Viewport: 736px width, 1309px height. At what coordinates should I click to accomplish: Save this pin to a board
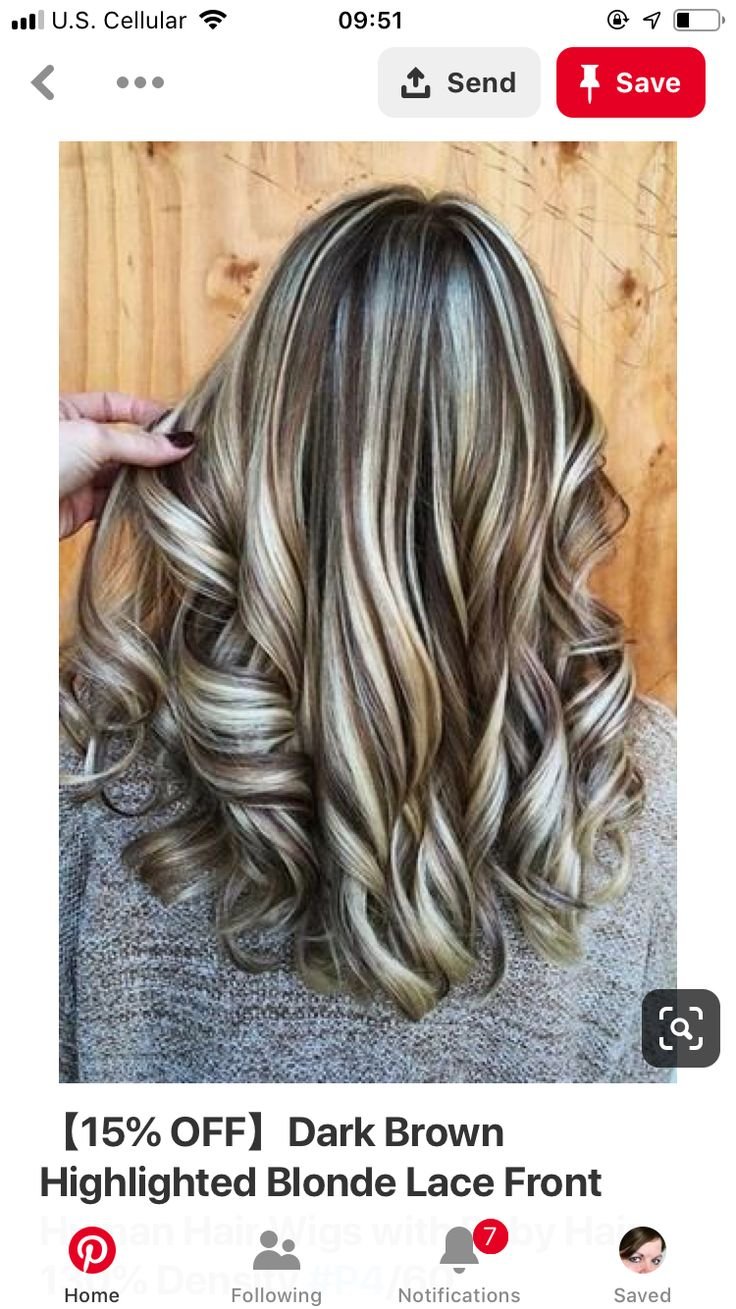pyautogui.click(x=630, y=82)
